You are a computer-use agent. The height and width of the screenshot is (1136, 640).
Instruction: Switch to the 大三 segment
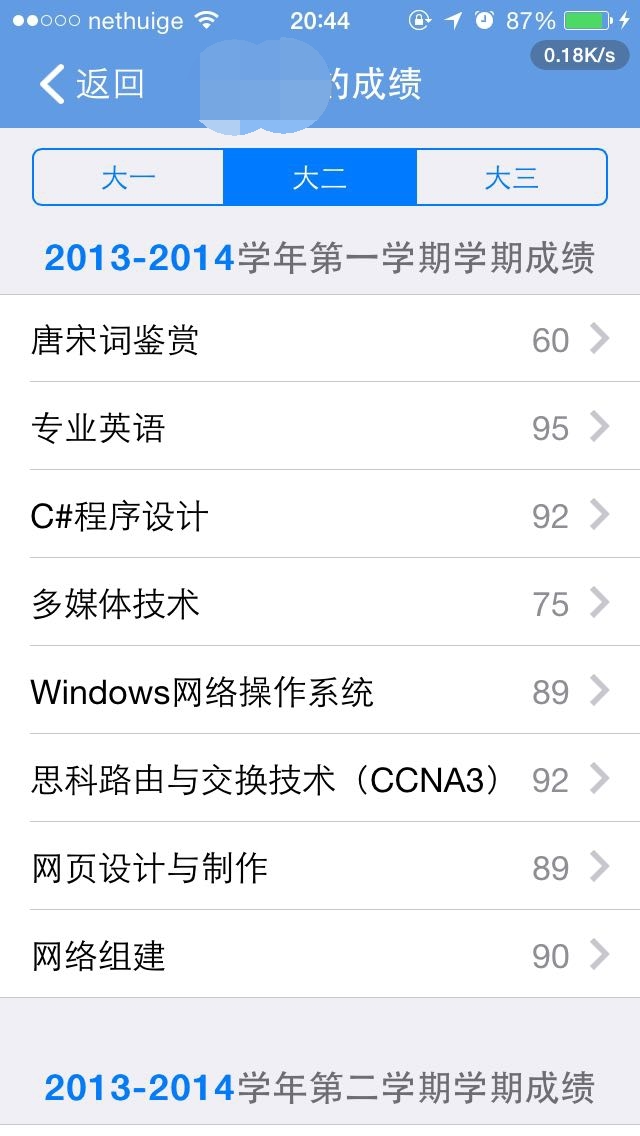click(x=511, y=178)
